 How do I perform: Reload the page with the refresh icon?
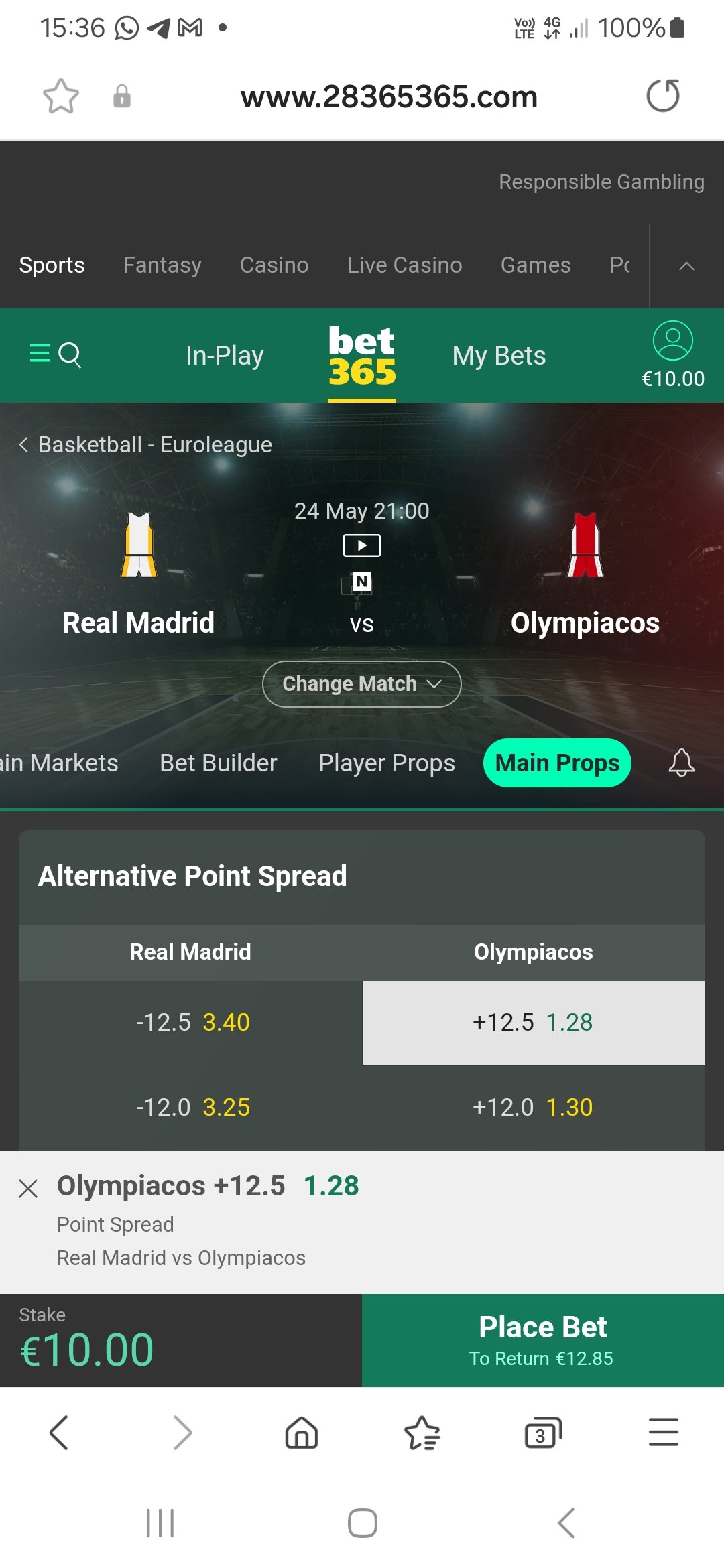[663, 96]
